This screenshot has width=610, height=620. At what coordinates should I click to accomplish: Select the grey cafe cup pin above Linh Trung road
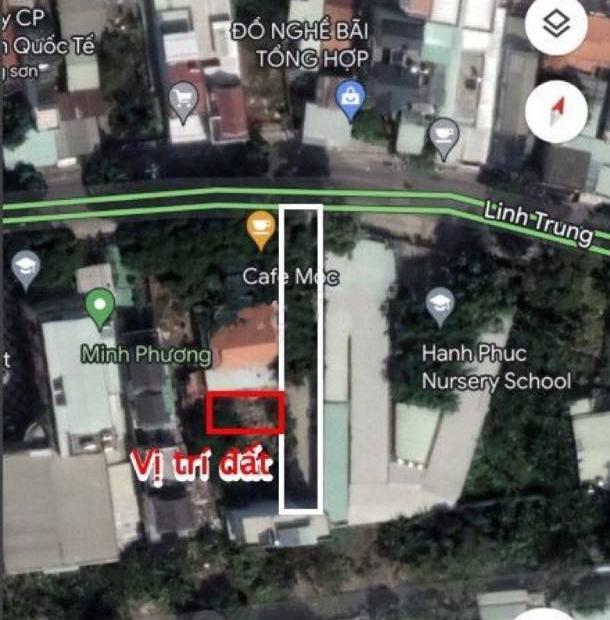443,136
